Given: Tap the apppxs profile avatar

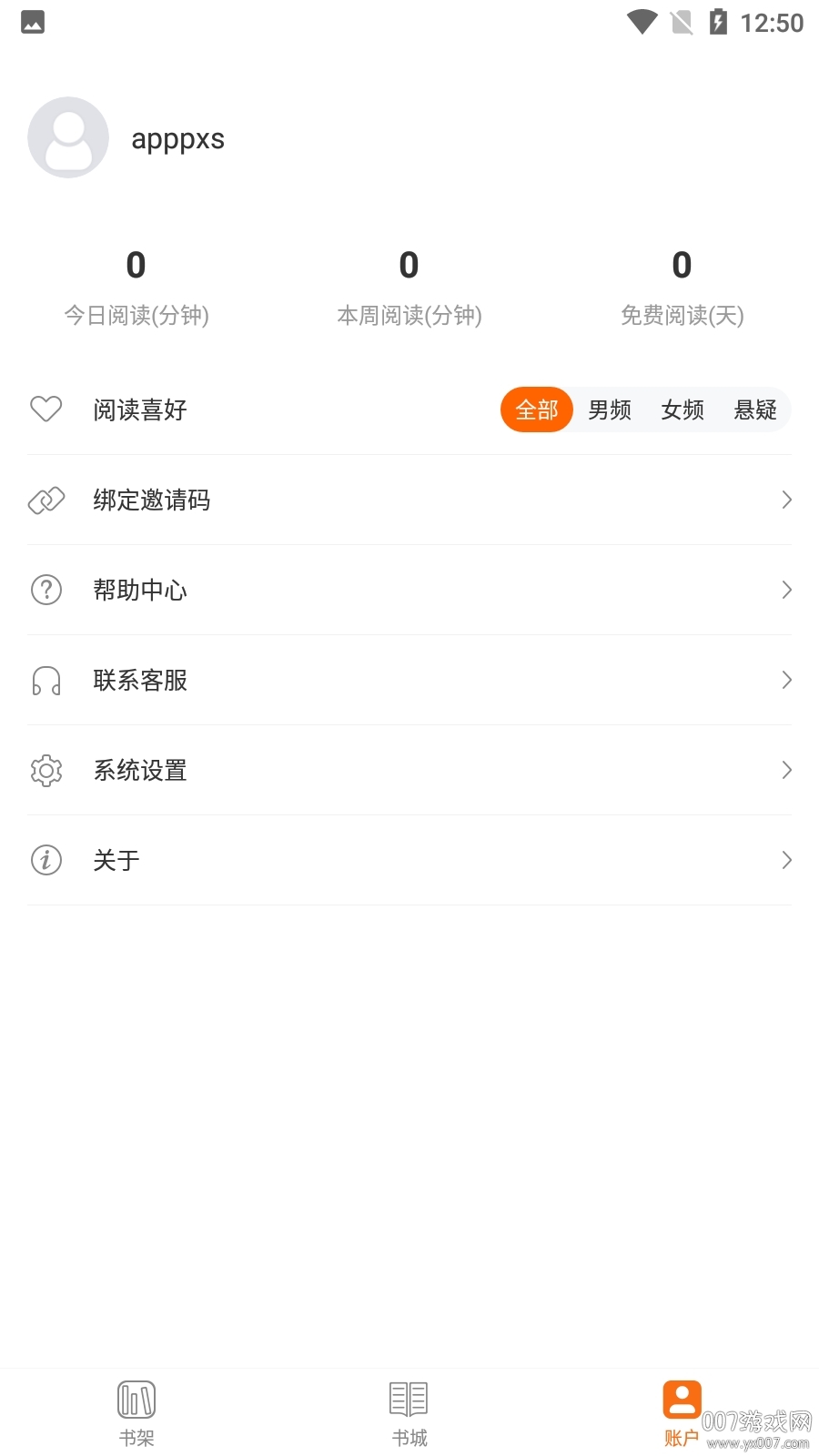Looking at the screenshot, I should (68, 137).
